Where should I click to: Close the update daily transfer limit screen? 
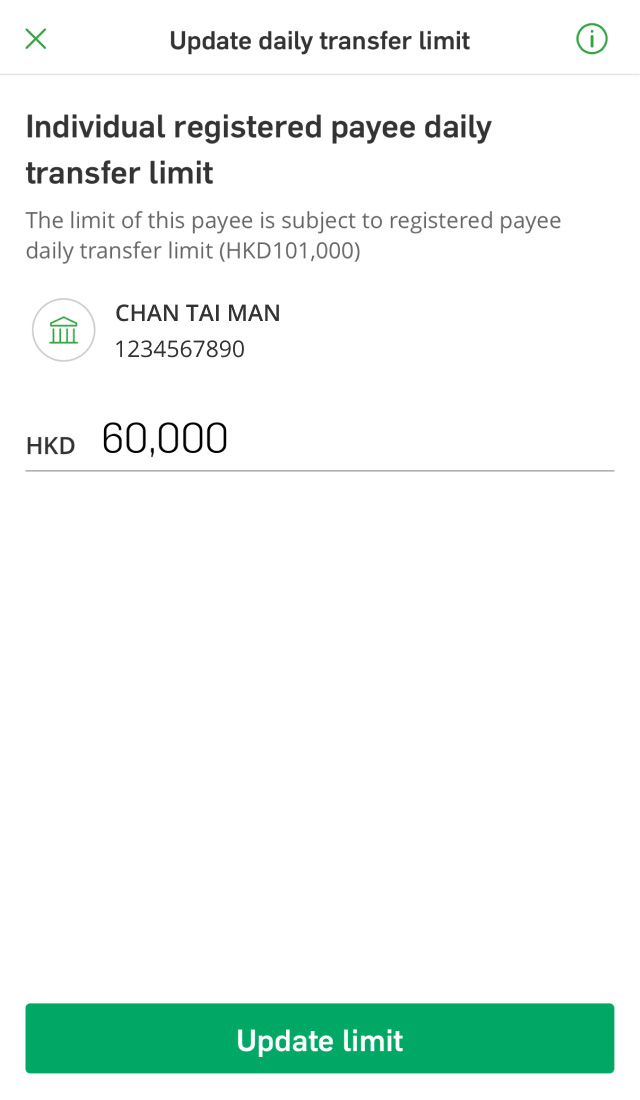pyautogui.click(x=36, y=39)
